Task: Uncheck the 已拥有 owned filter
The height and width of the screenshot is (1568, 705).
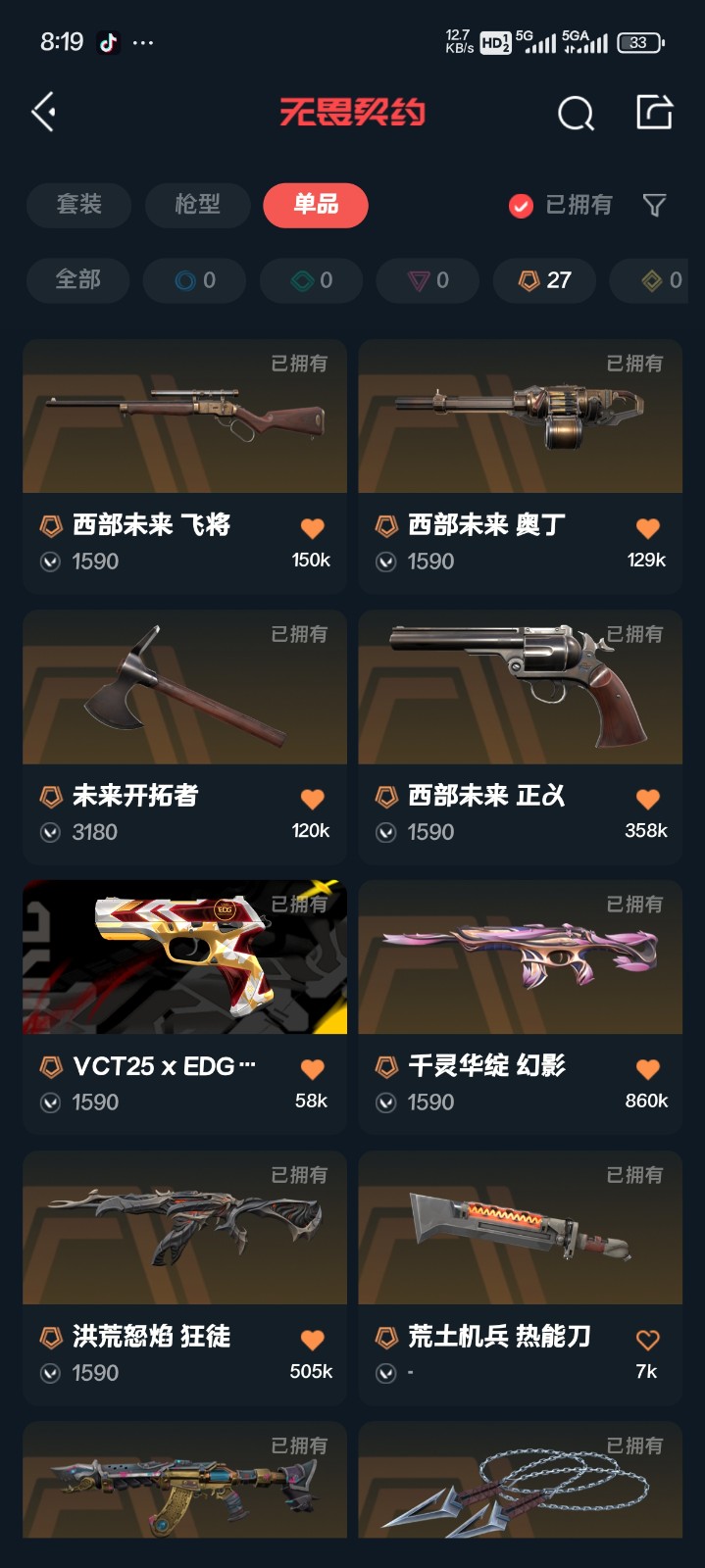Action: click(x=521, y=205)
